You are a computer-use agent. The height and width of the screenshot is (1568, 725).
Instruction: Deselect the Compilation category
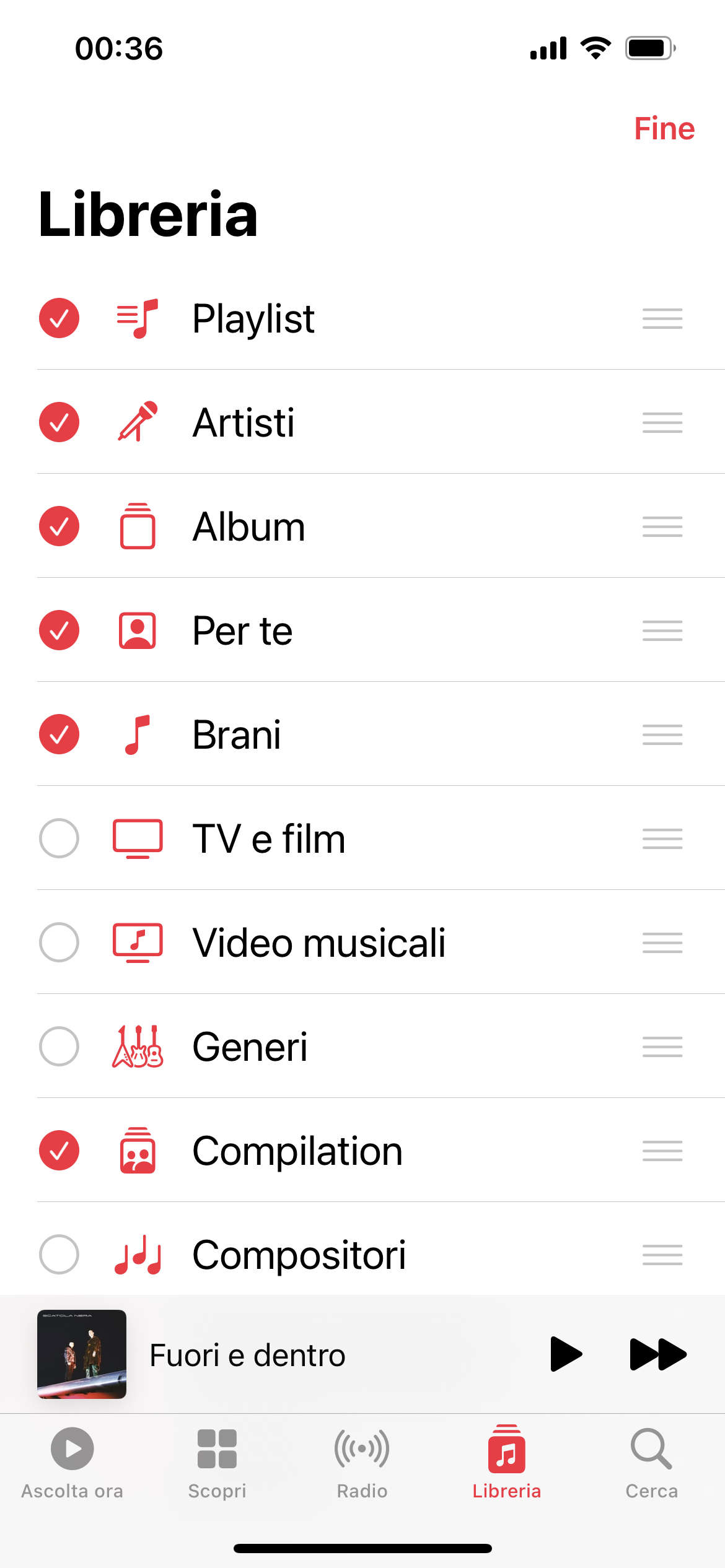(59, 1151)
